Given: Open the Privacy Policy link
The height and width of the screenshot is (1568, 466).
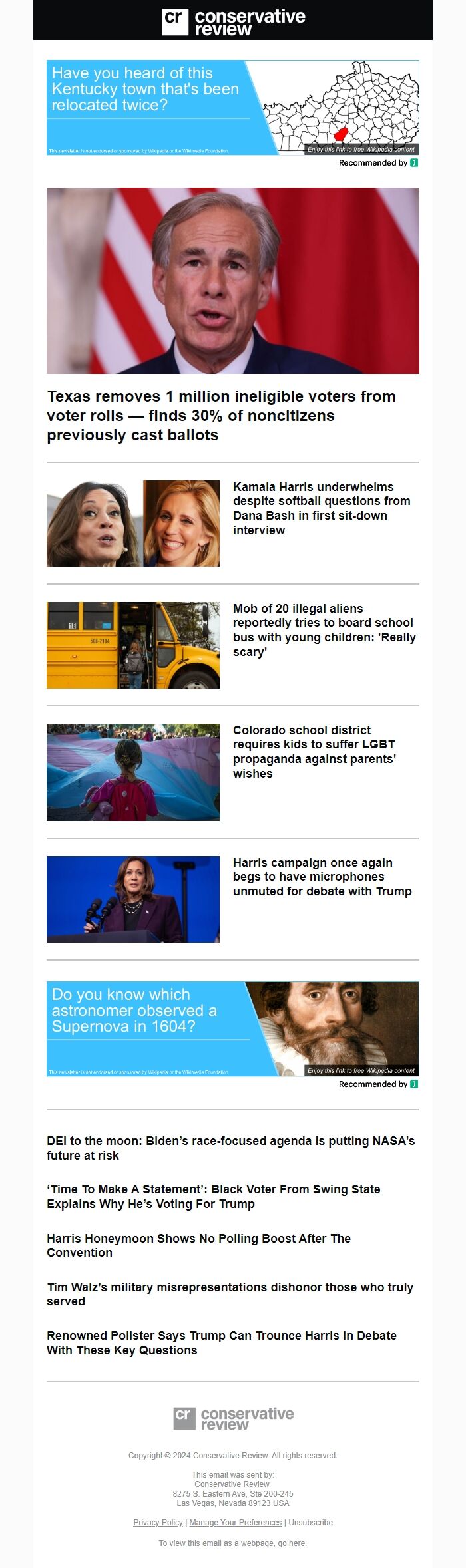Looking at the screenshot, I should click(158, 1523).
